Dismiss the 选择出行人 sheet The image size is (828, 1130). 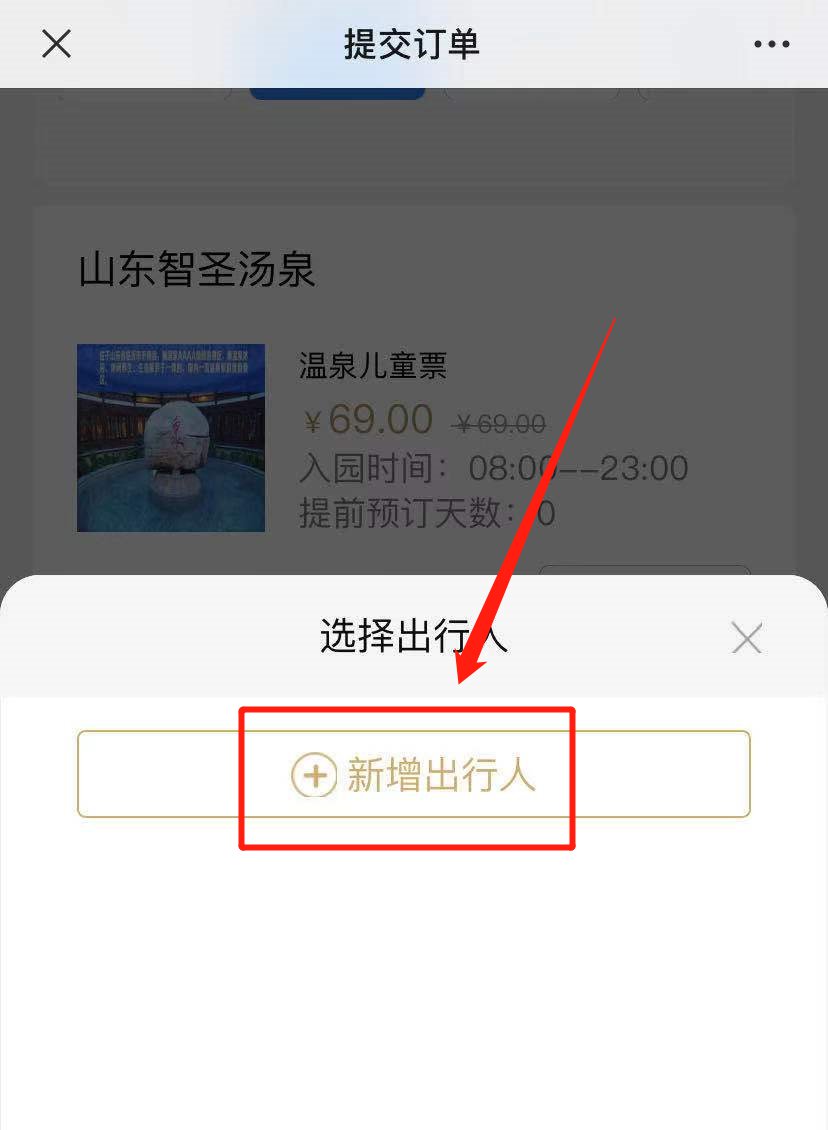coord(746,637)
